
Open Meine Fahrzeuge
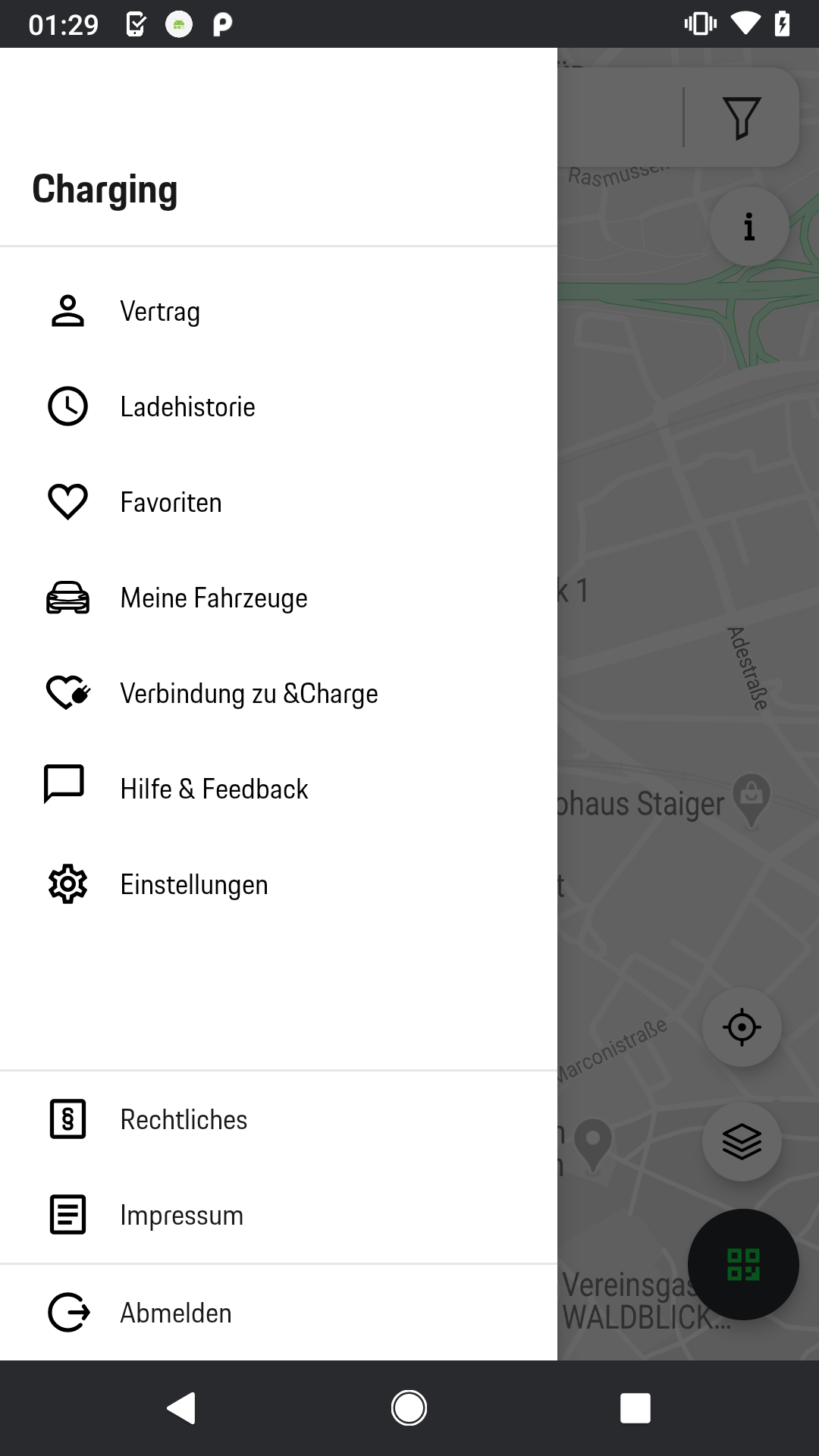(x=213, y=598)
